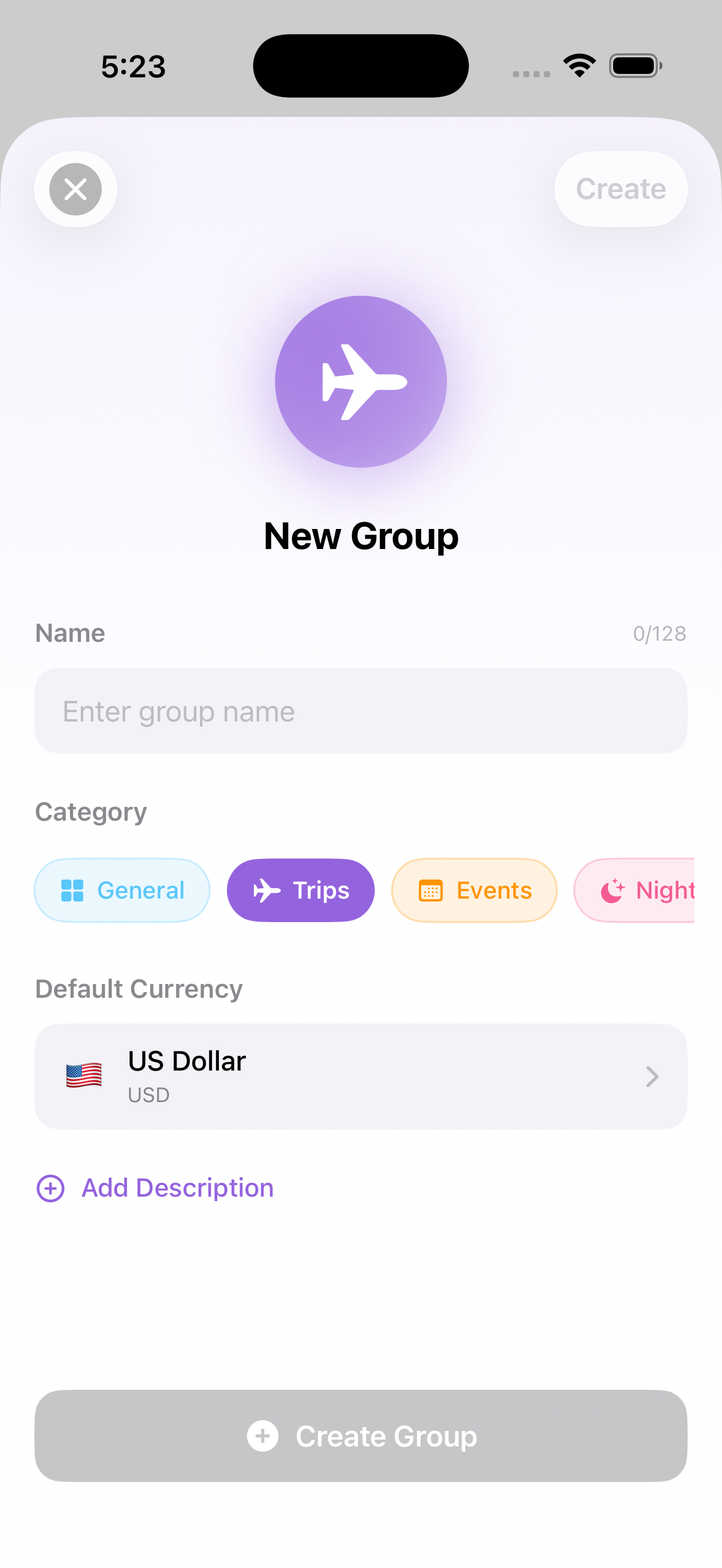Dismiss the sheet with the X icon
The image size is (722, 1568).
(x=75, y=189)
